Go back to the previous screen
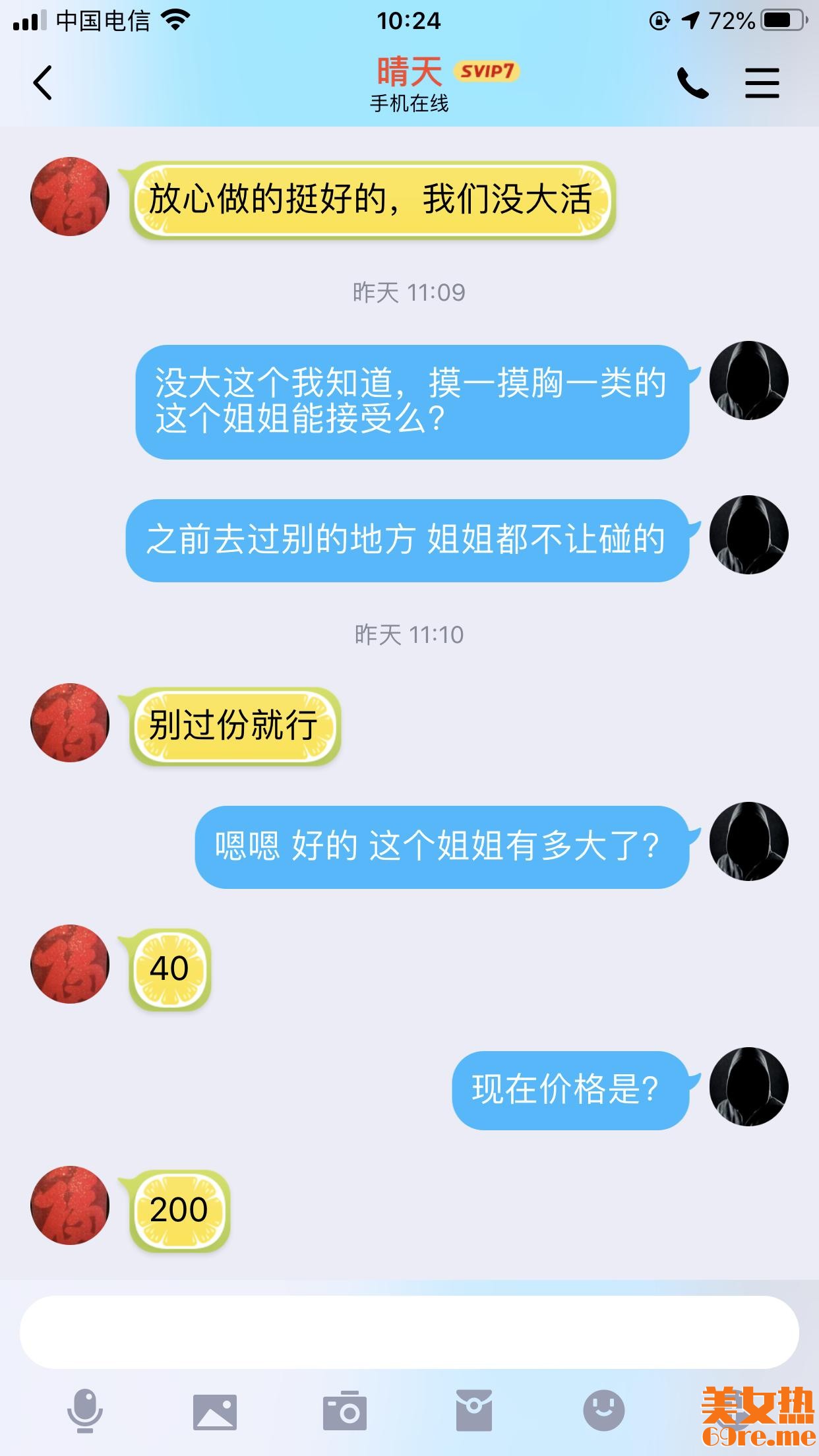The width and height of the screenshot is (819, 1456). click(x=43, y=84)
